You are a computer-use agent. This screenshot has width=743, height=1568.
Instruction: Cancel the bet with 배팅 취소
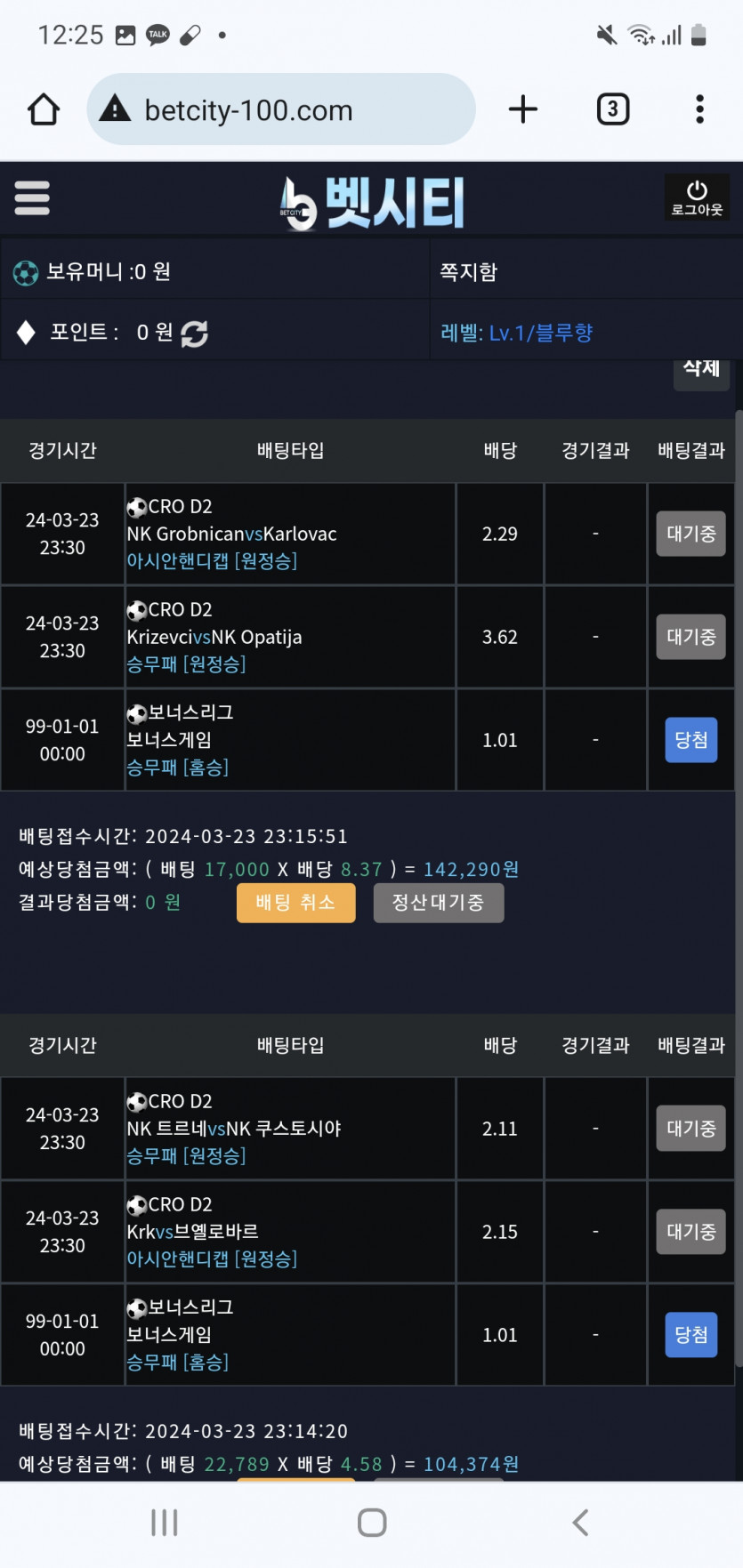296,903
